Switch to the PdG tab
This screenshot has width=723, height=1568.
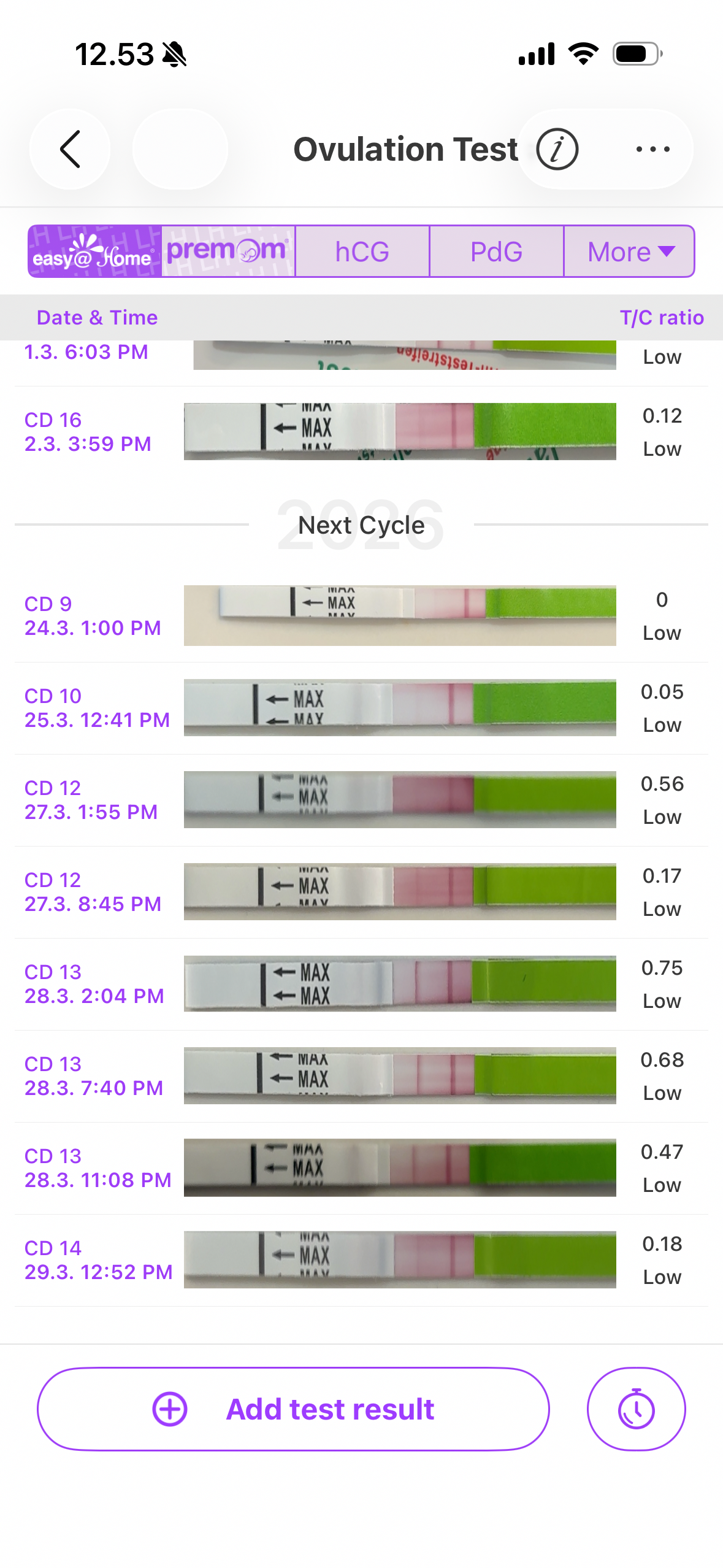pyautogui.click(x=496, y=252)
